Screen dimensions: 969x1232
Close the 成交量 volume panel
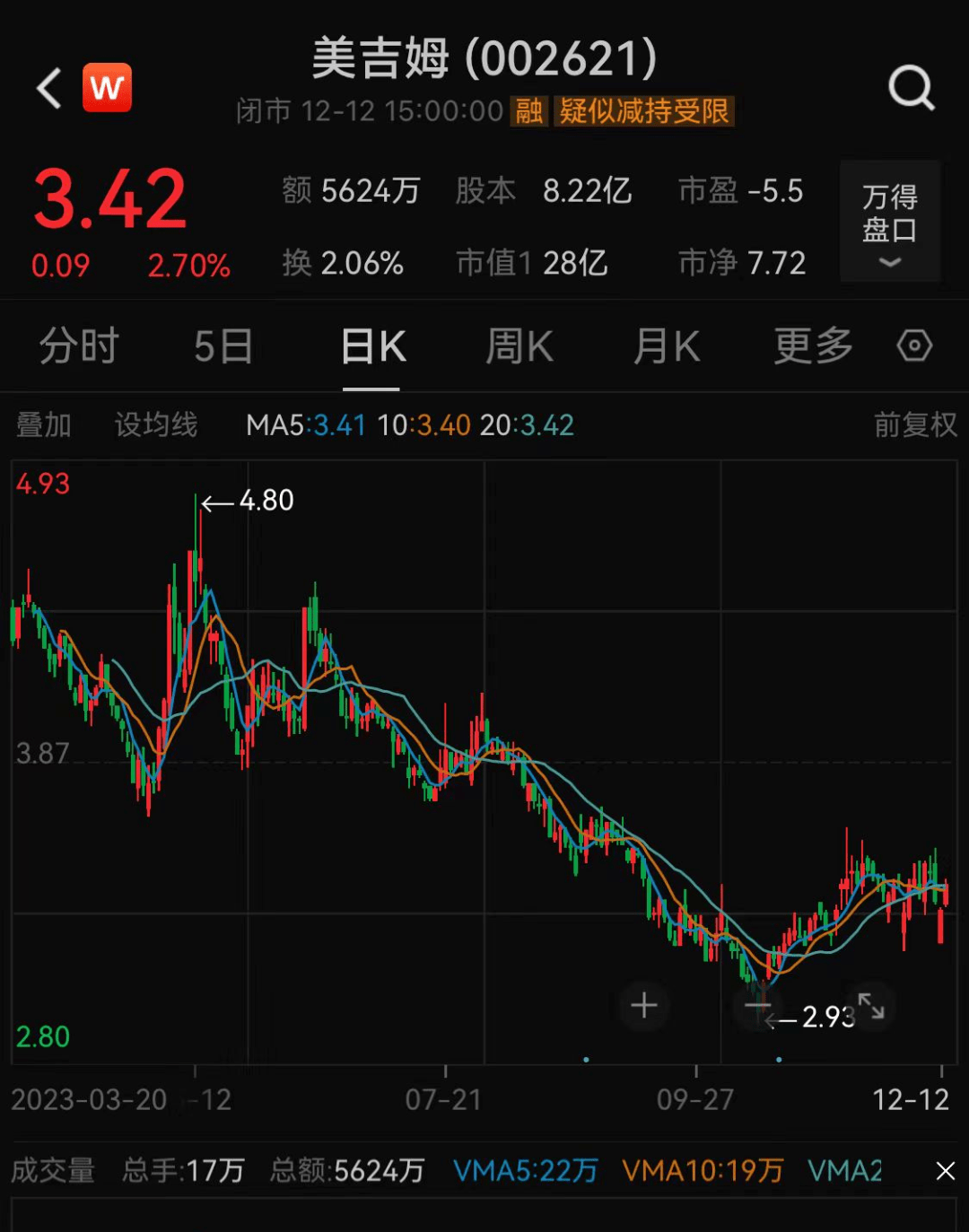pyautogui.click(x=945, y=1170)
